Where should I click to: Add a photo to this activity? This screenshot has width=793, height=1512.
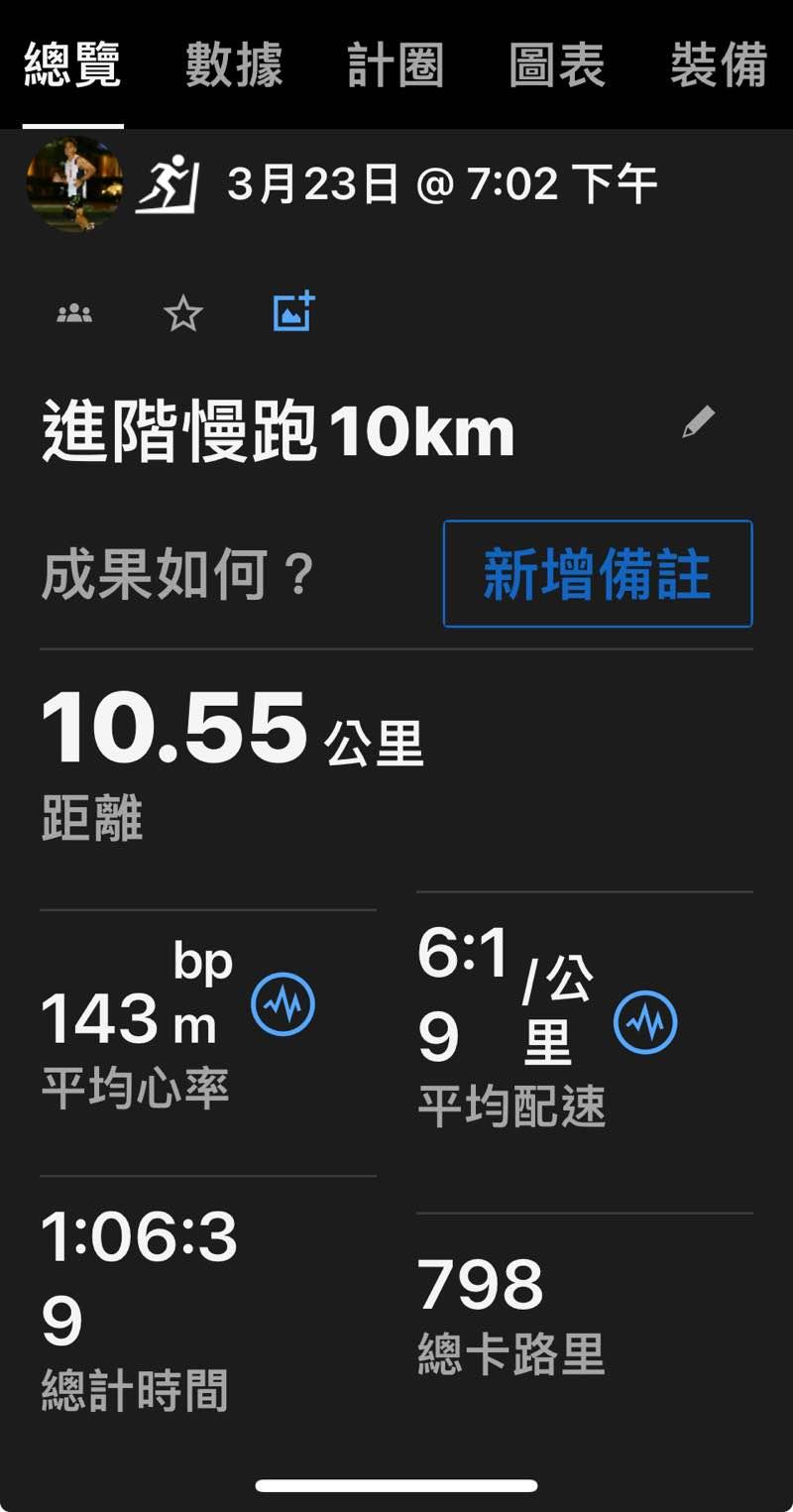click(293, 312)
